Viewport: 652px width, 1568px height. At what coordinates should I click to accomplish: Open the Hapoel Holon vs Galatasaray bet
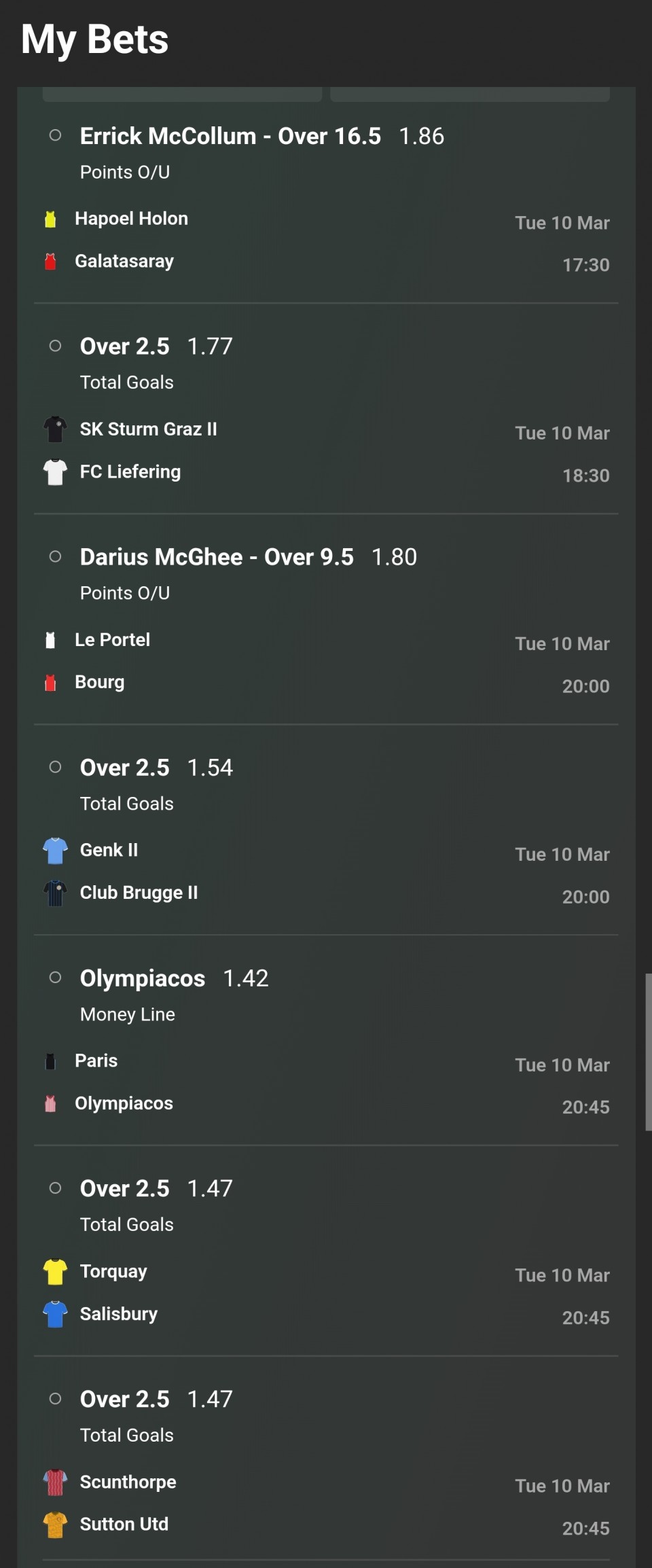326,240
